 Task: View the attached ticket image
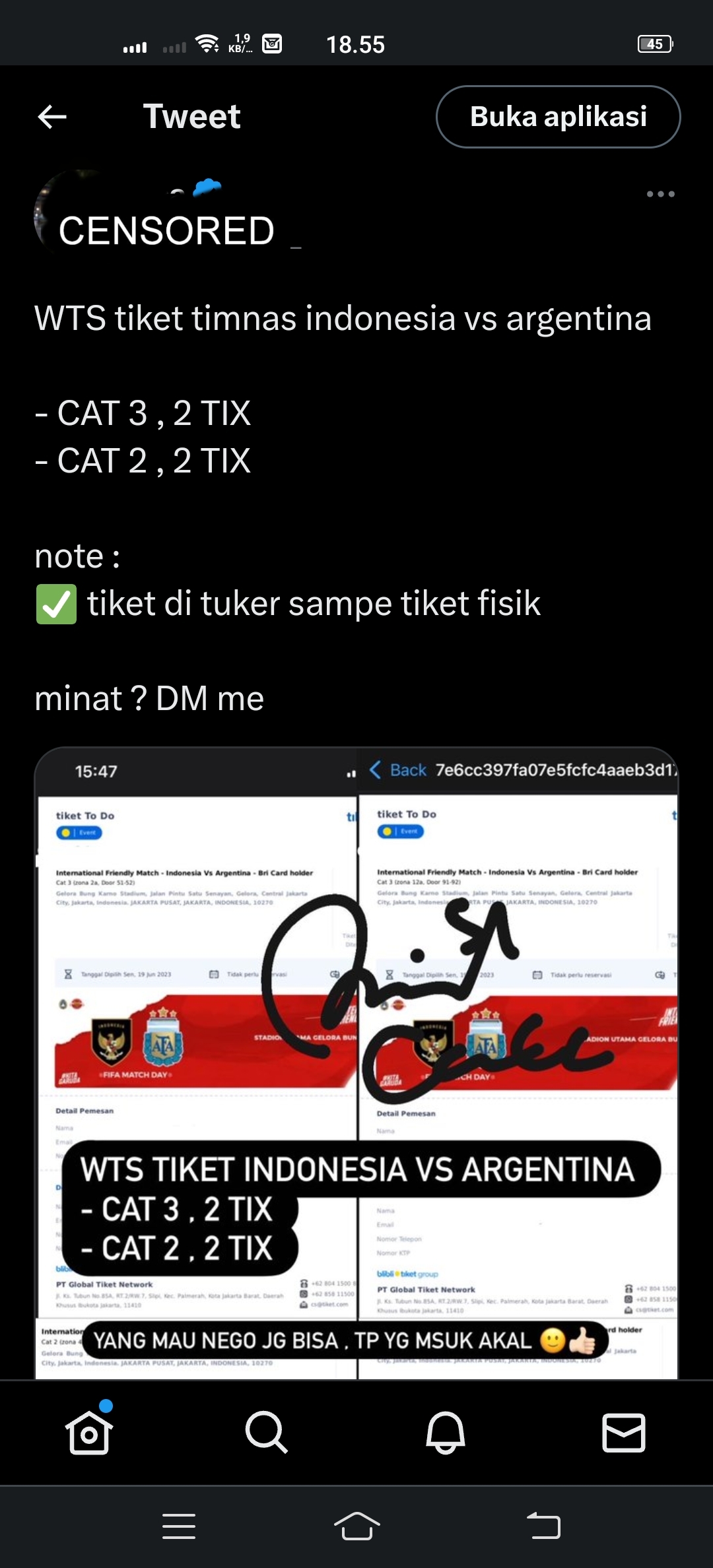click(356, 1062)
